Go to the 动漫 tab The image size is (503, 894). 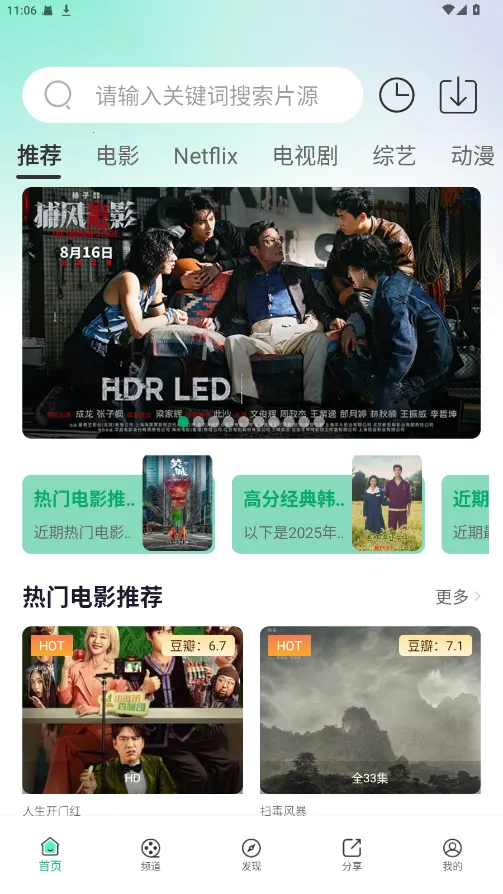pos(472,156)
